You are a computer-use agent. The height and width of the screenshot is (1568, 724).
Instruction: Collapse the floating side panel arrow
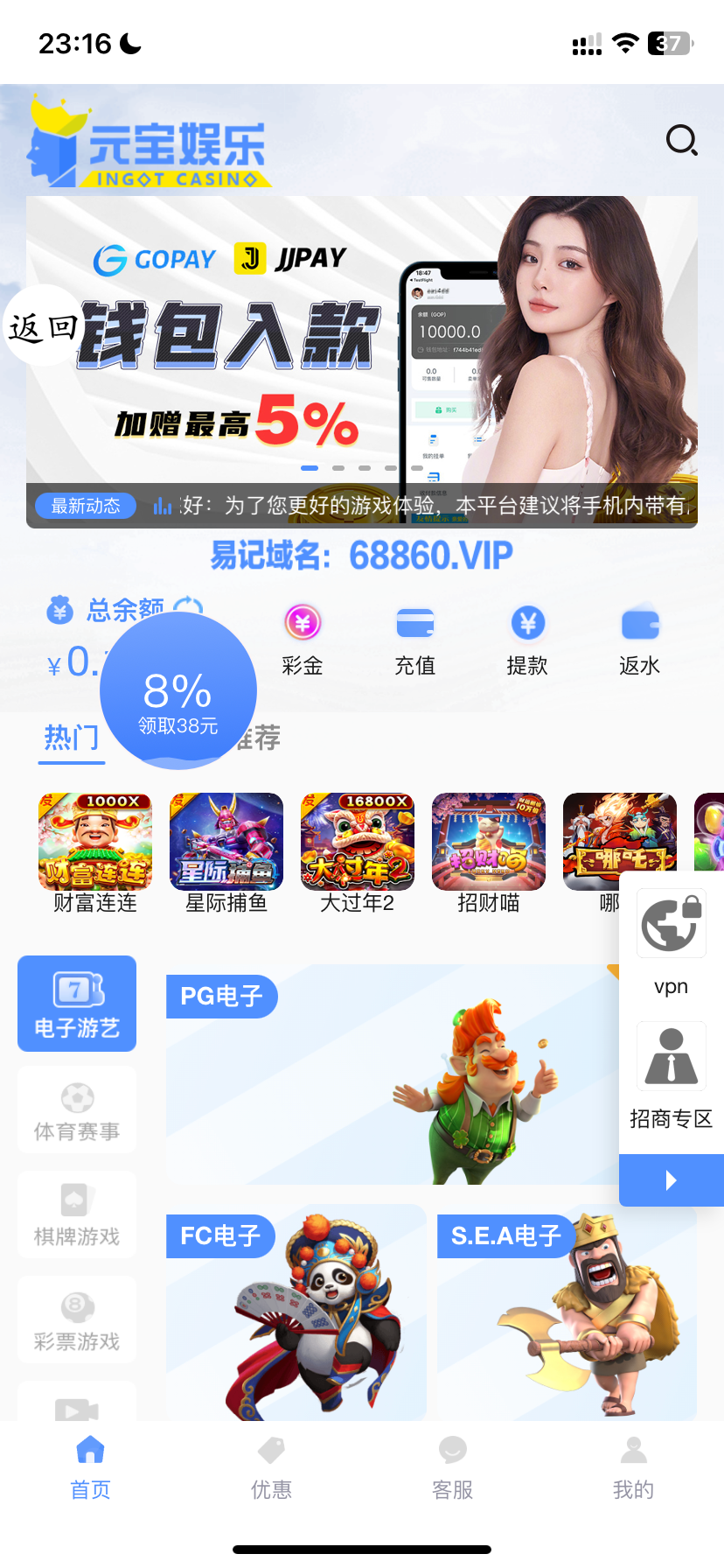(671, 1179)
